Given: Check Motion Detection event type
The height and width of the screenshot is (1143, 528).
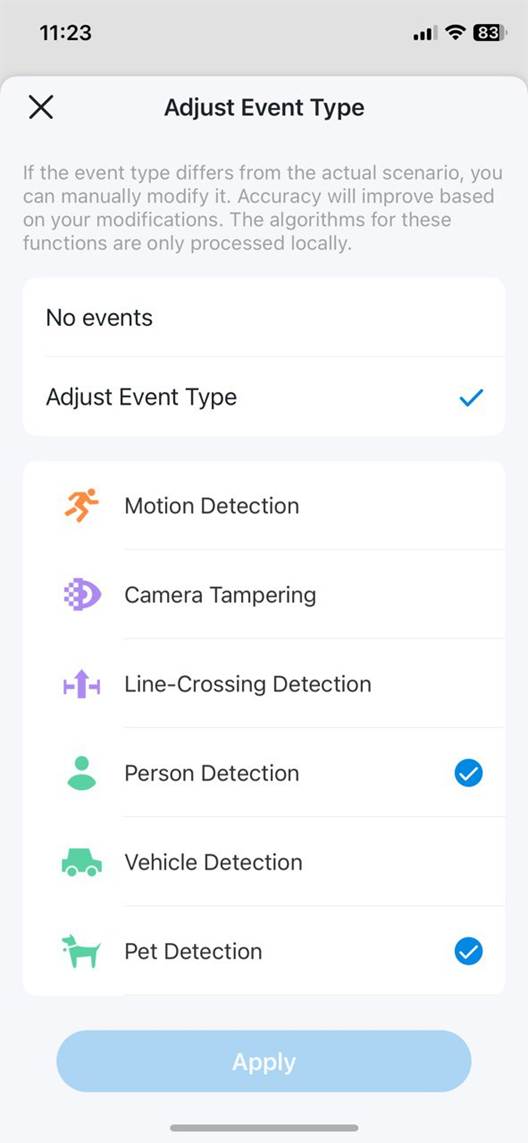Looking at the screenshot, I should [263, 505].
